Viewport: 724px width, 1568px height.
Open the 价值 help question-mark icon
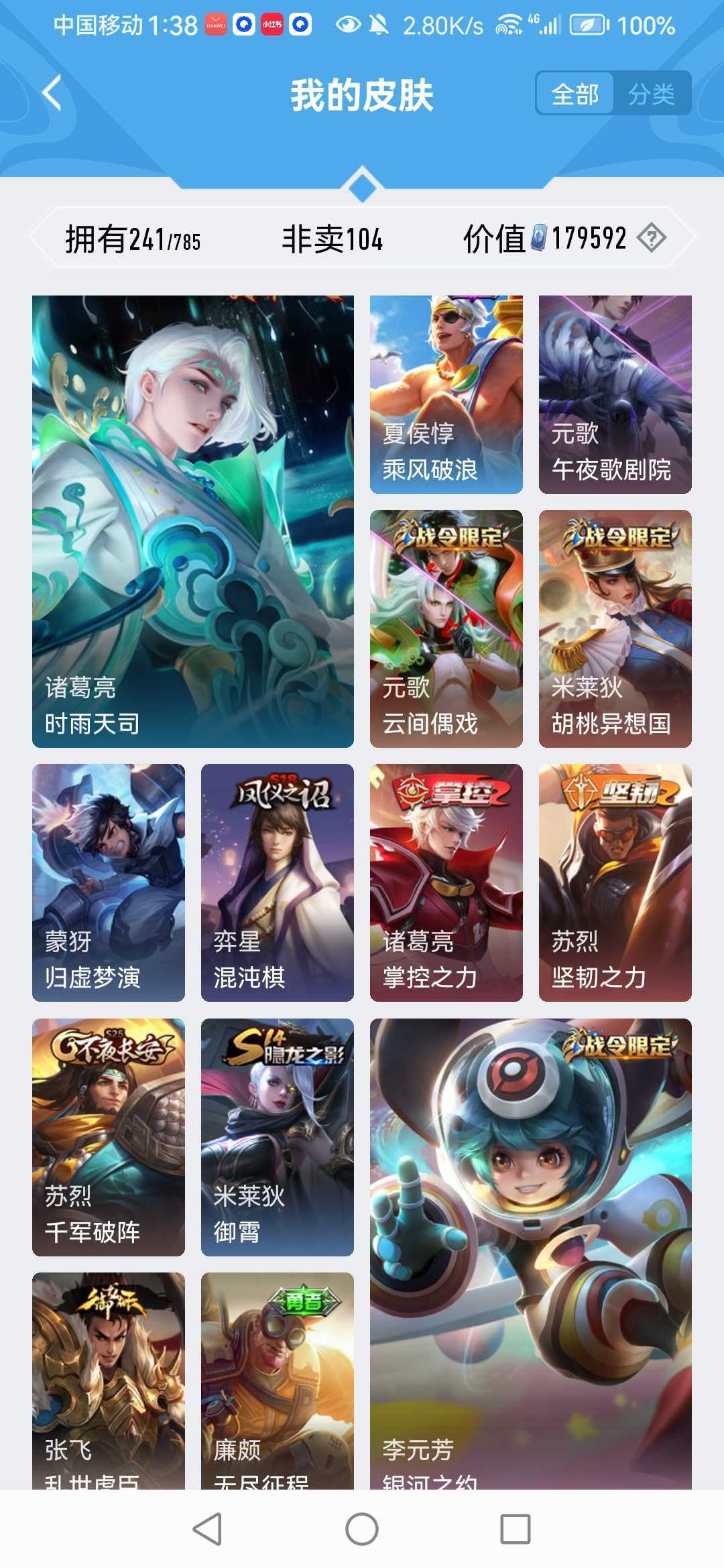click(x=651, y=238)
